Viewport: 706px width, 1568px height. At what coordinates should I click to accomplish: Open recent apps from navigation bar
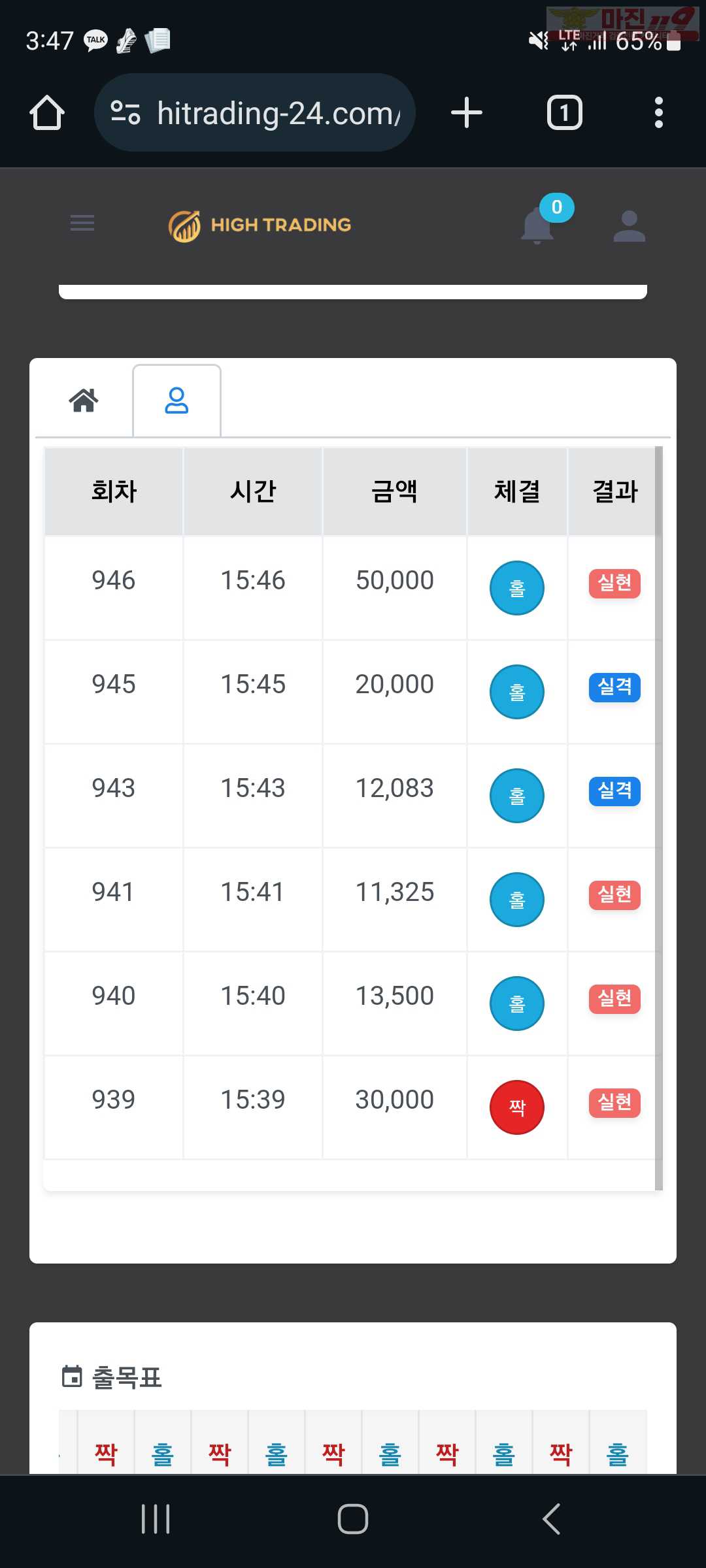click(x=156, y=1518)
